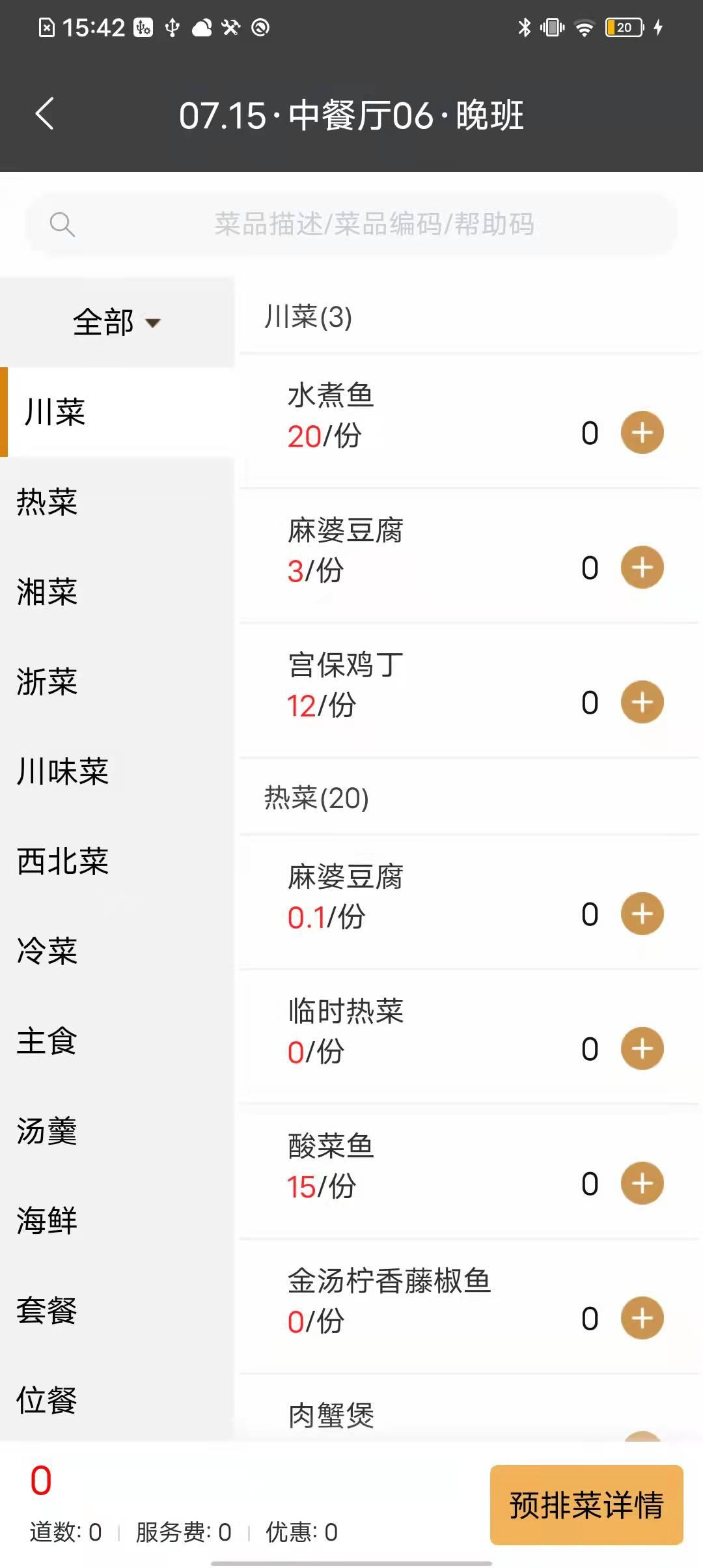Switch to the 湘菜 category
The height and width of the screenshot is (1568, 703).
(117, 592)
